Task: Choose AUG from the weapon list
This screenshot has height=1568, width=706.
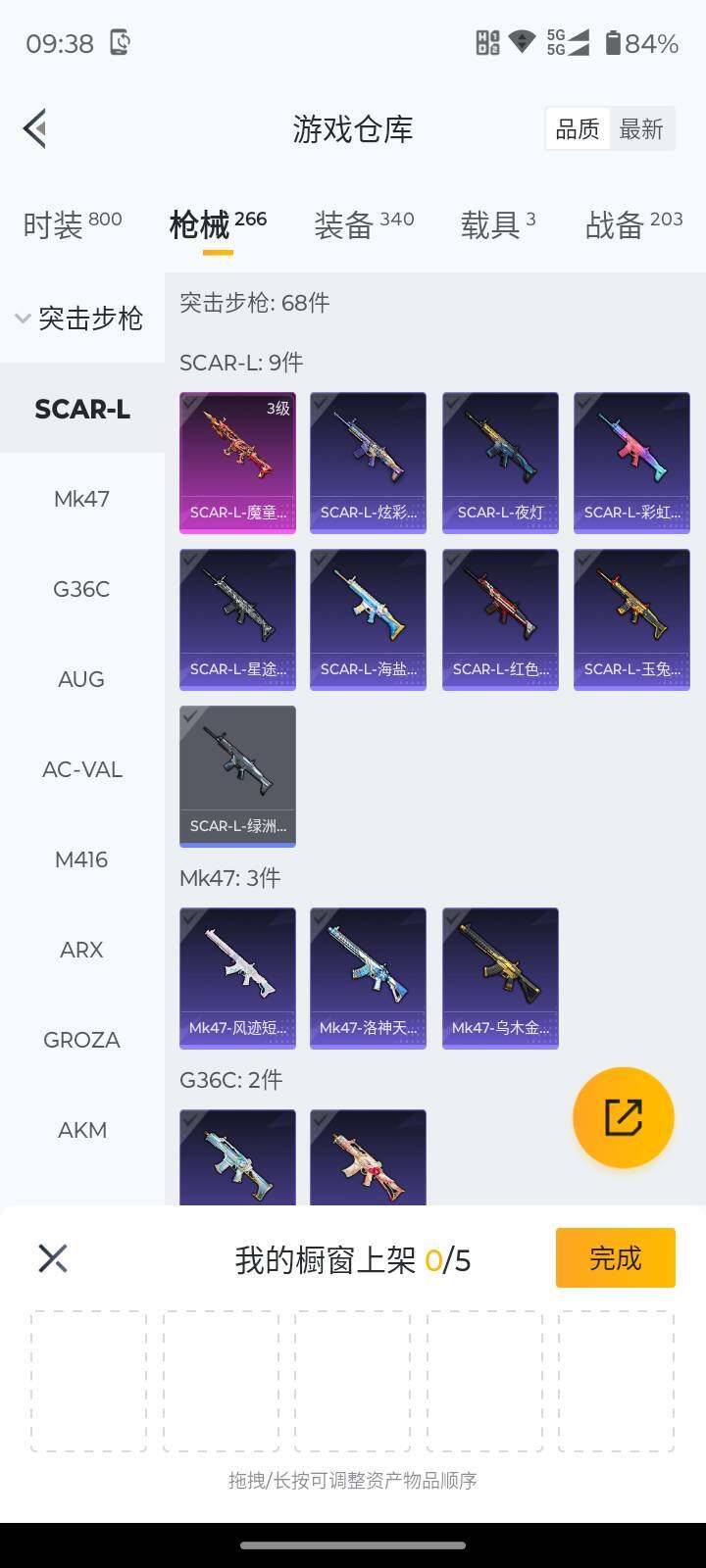Action: point(81,679)
